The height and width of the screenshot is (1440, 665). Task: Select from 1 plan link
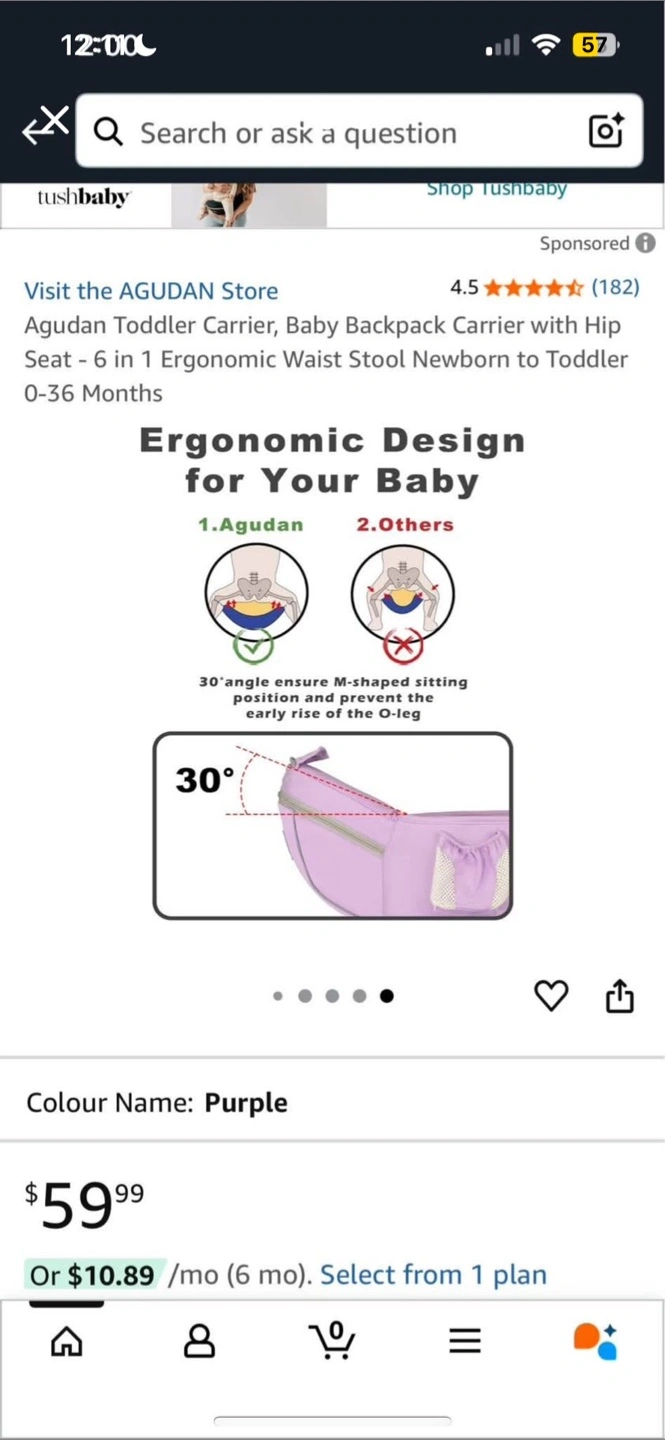tap(433, 1275)
